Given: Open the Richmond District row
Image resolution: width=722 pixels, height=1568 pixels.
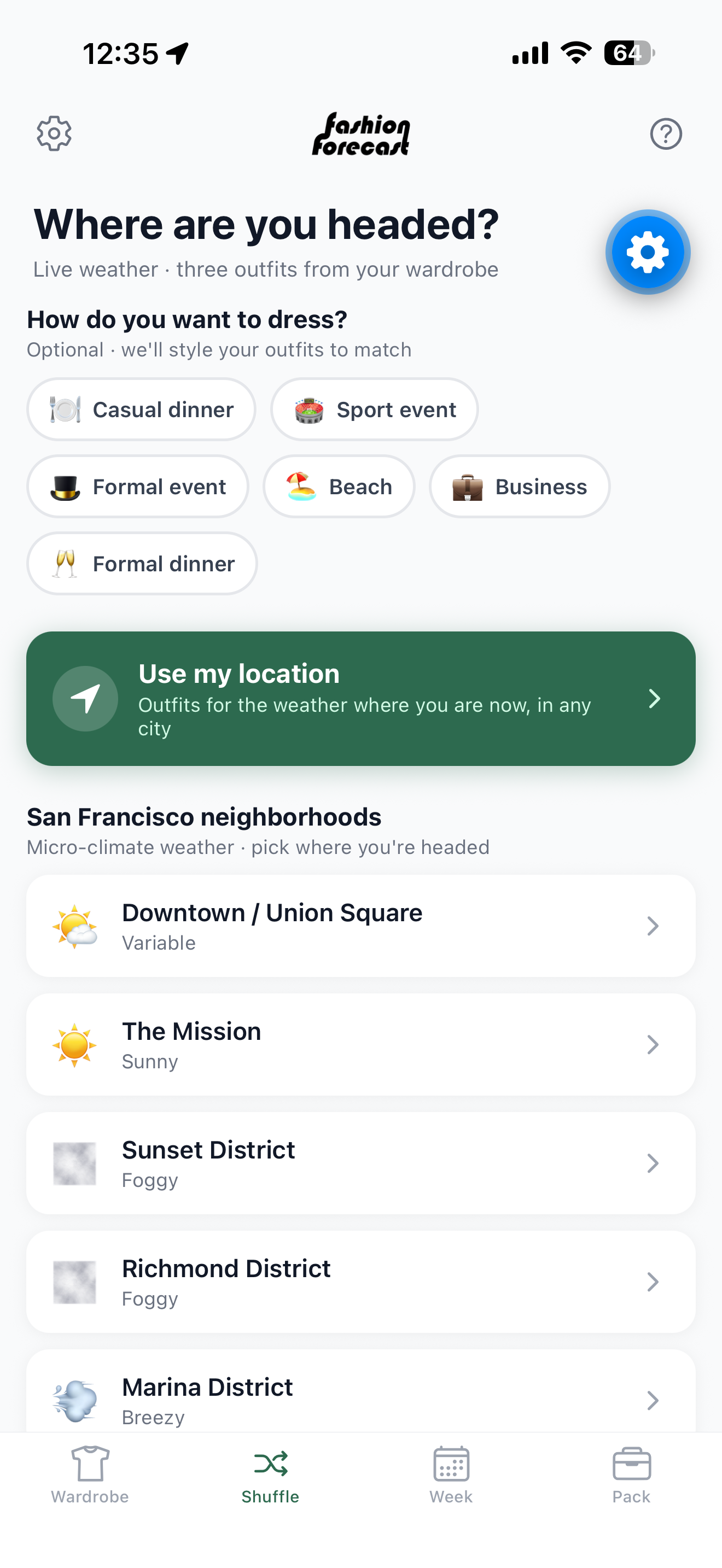Looking at the screenshot, I should [x=361, y=1282].
